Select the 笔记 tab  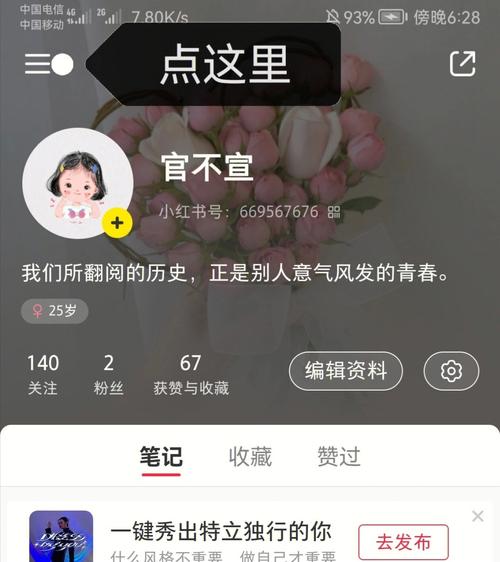(161, 458)
